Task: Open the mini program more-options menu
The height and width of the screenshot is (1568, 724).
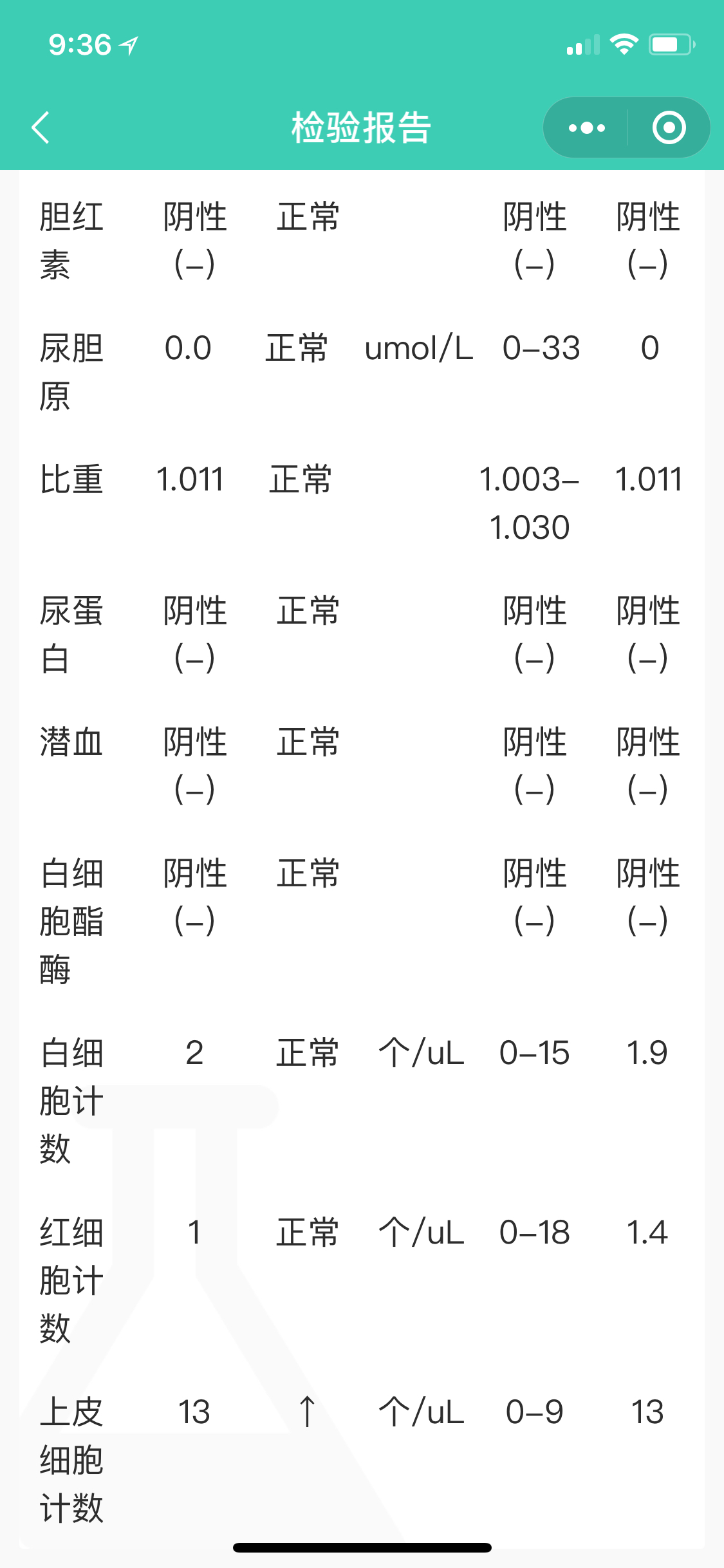Action: pos(586,127)
